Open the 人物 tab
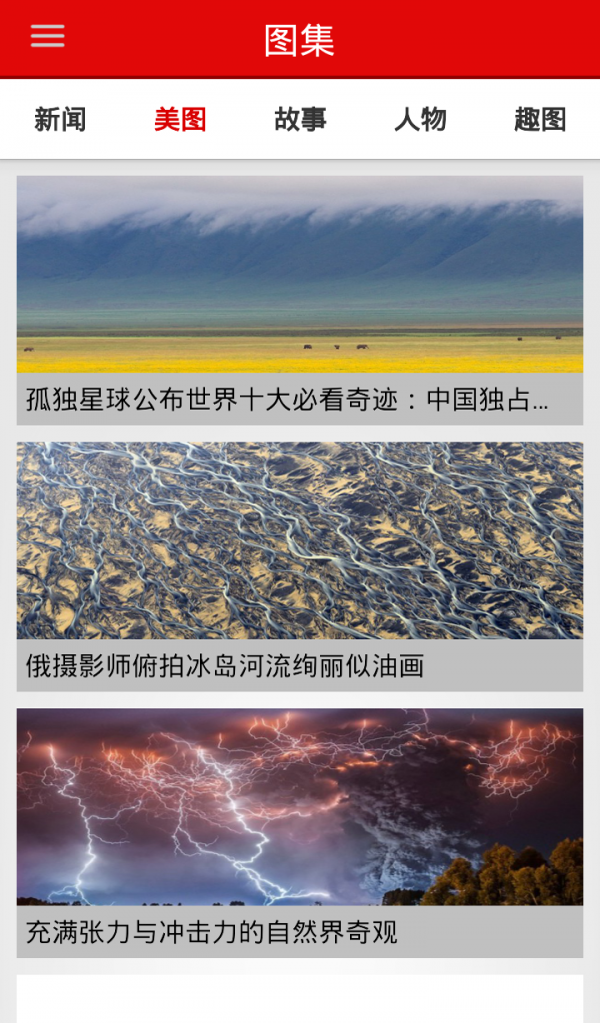The image size is (600, 1023). (420, 120)
